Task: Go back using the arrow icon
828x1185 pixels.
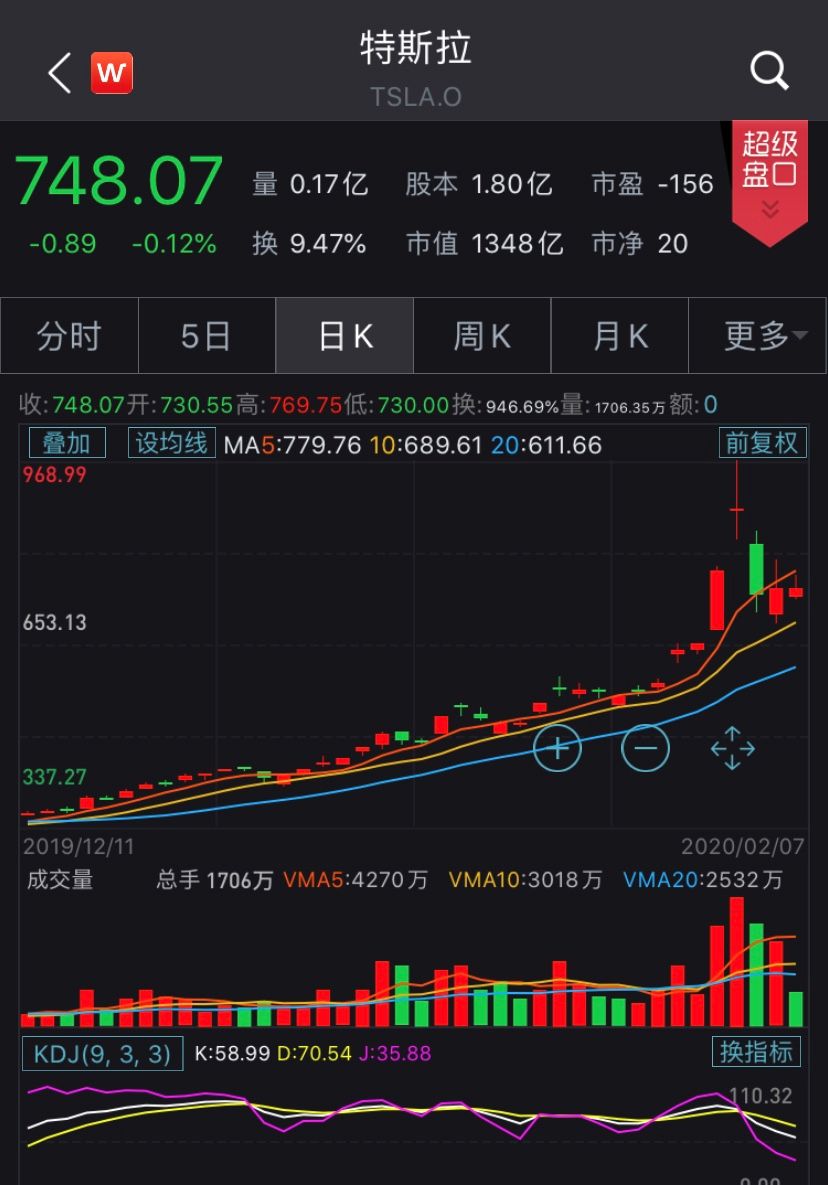Action: (x=60, y=73)
